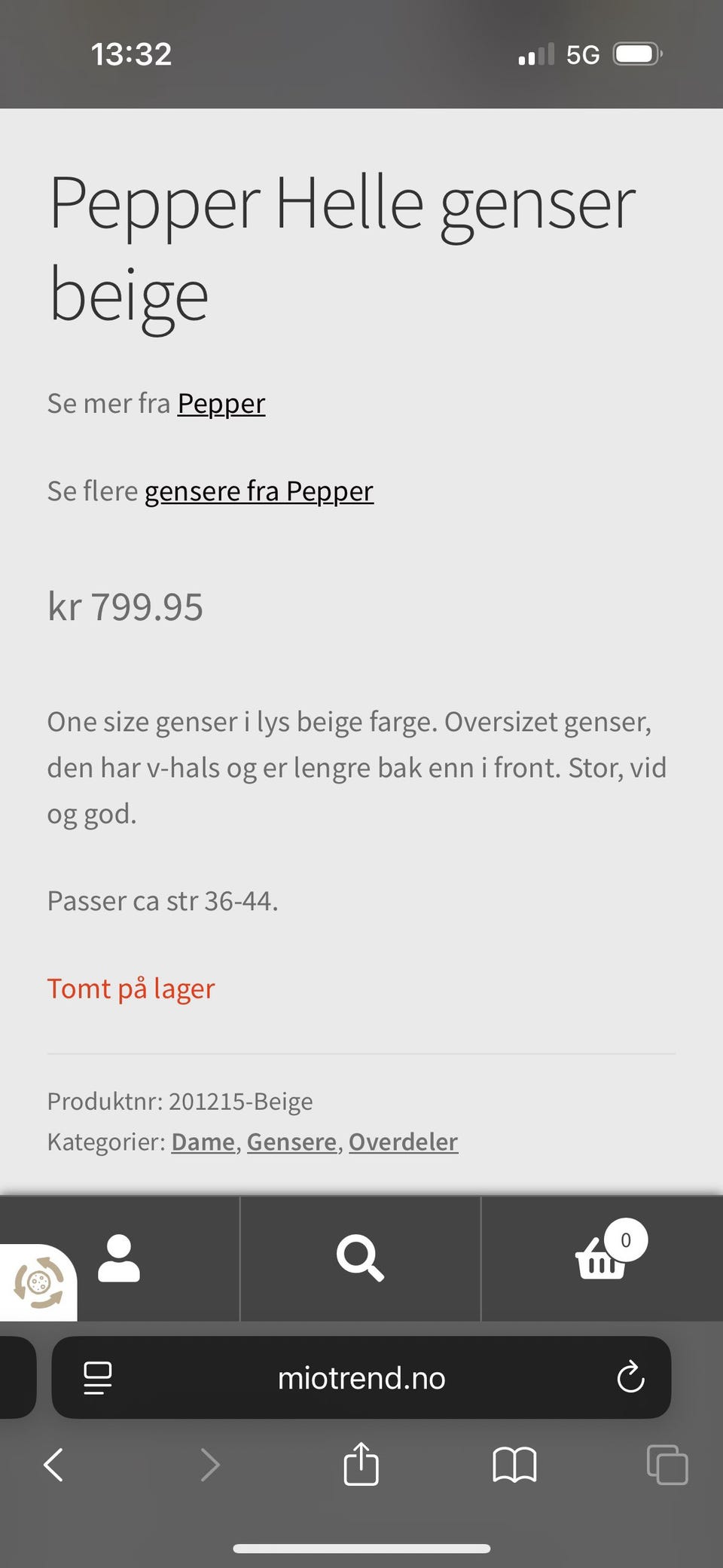
Task: Tap the search magnifier icon
Action: click(360, 1258)
